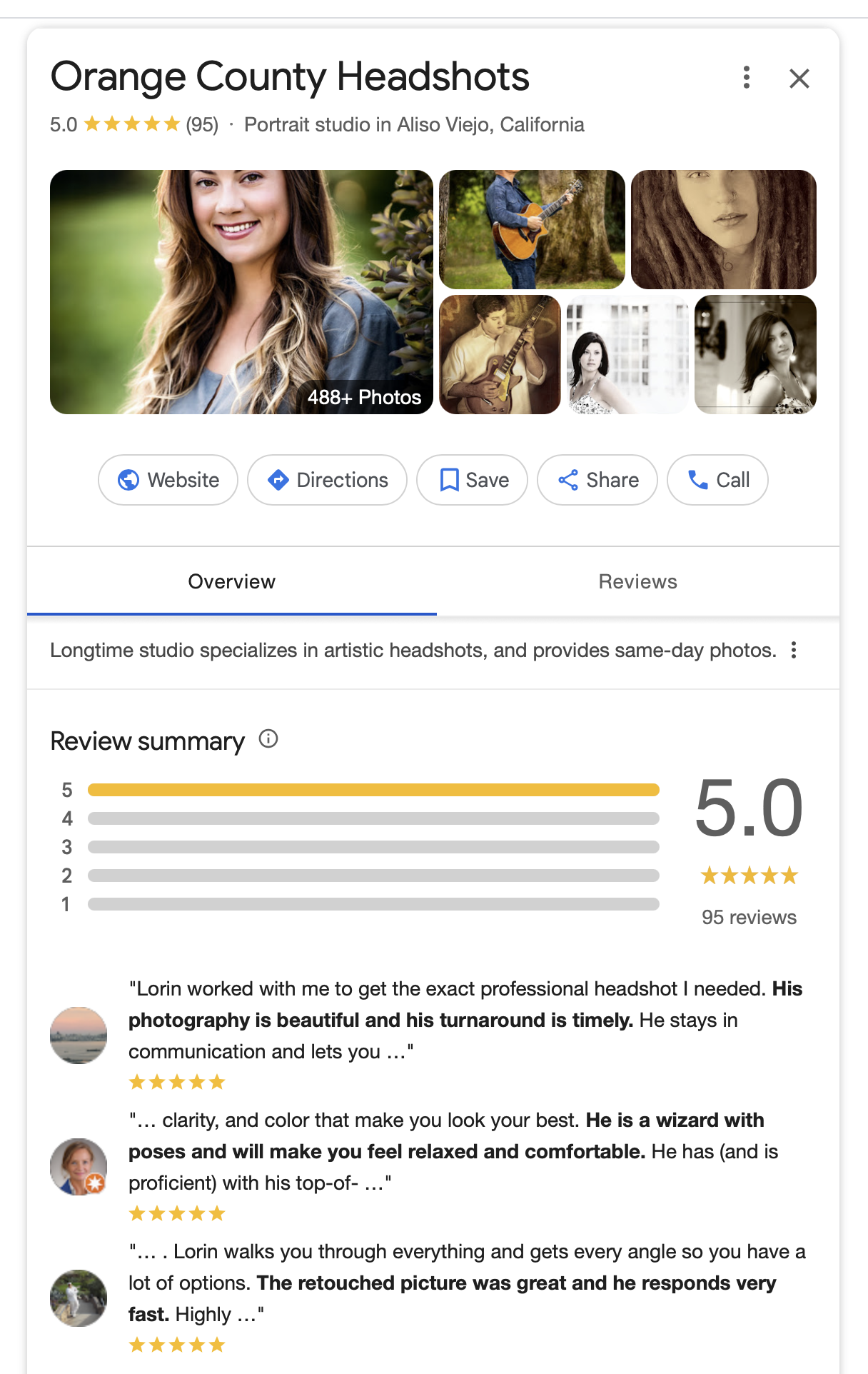Select the Overview tab

(x=231, y=581)
